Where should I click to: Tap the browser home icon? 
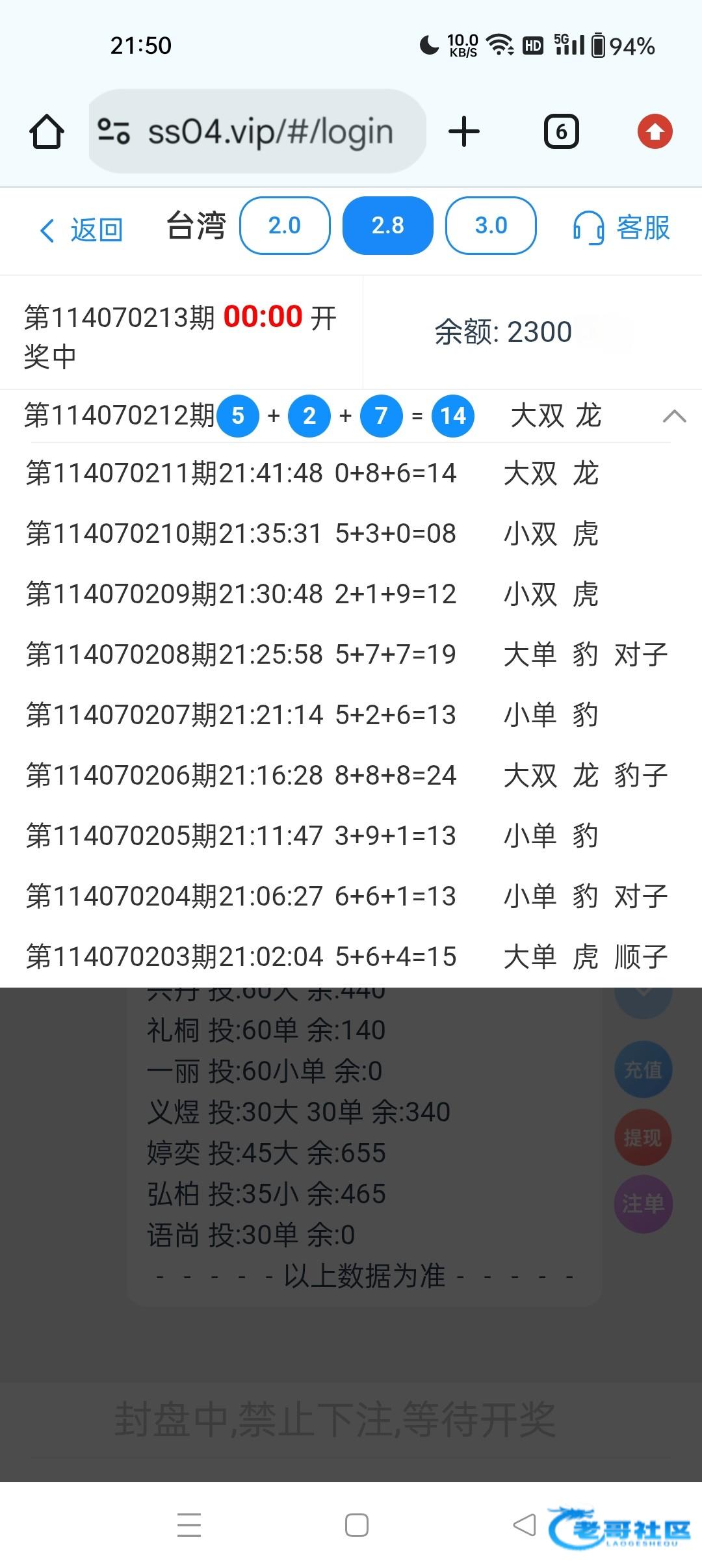(x=47, y=132)
